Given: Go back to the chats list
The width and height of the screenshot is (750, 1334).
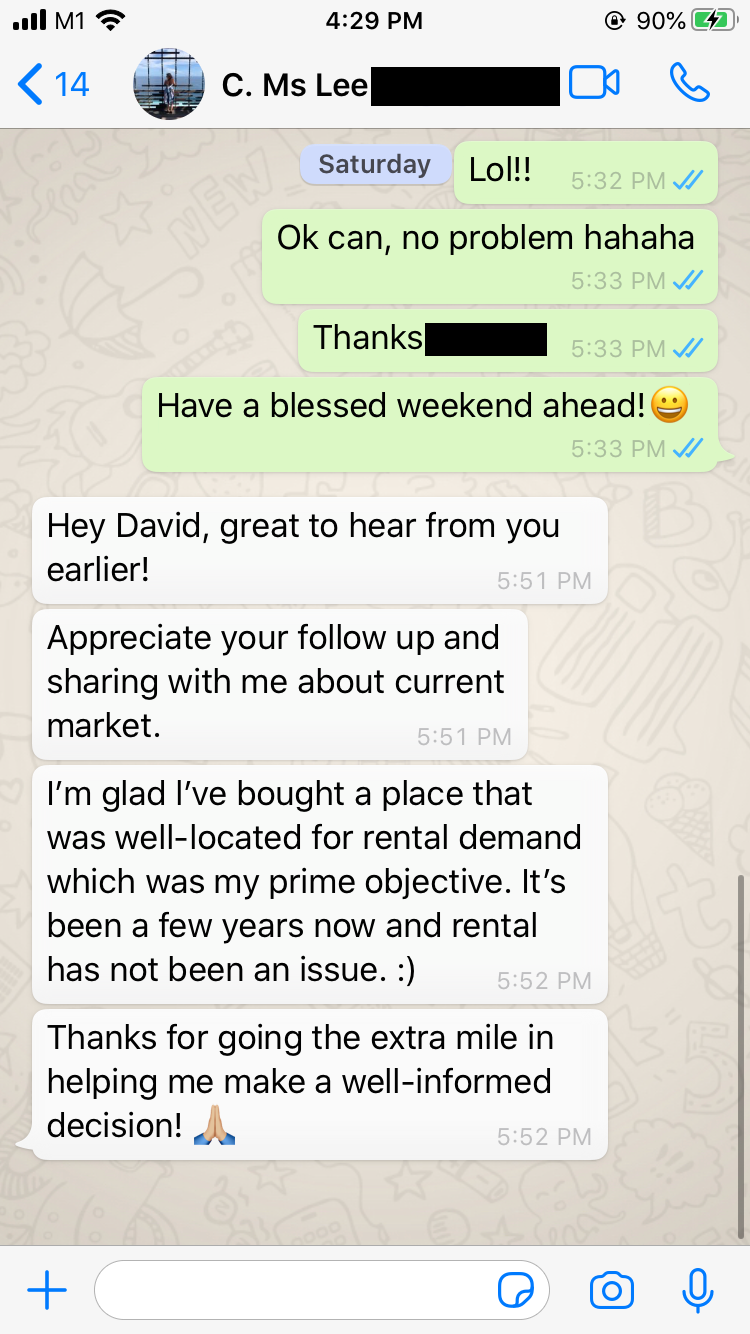Looking at the screenshot, I should click(x=52, y=84).
